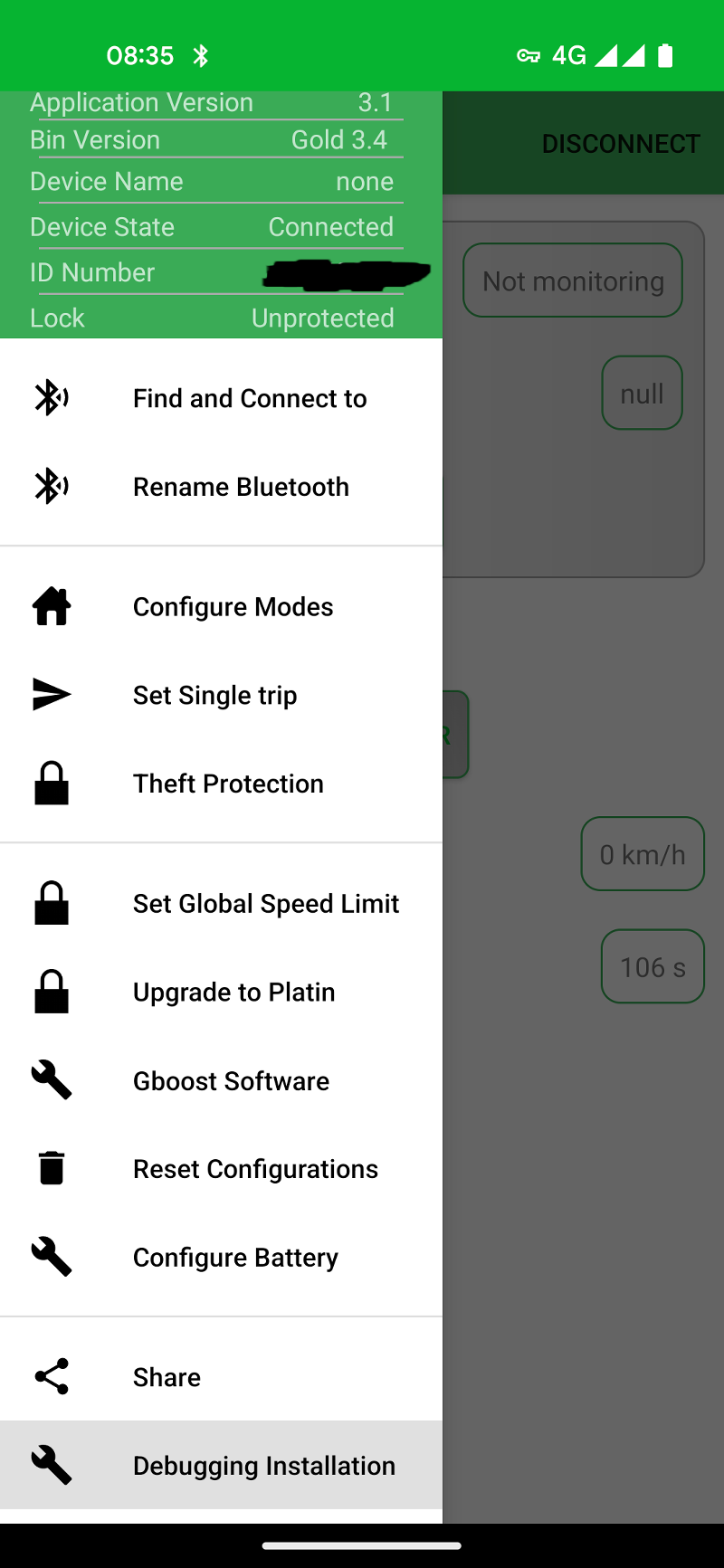724x1568 pixels.
Task: Choose Set Single trip
Action: pyautogui.click(x=221, y=695)
